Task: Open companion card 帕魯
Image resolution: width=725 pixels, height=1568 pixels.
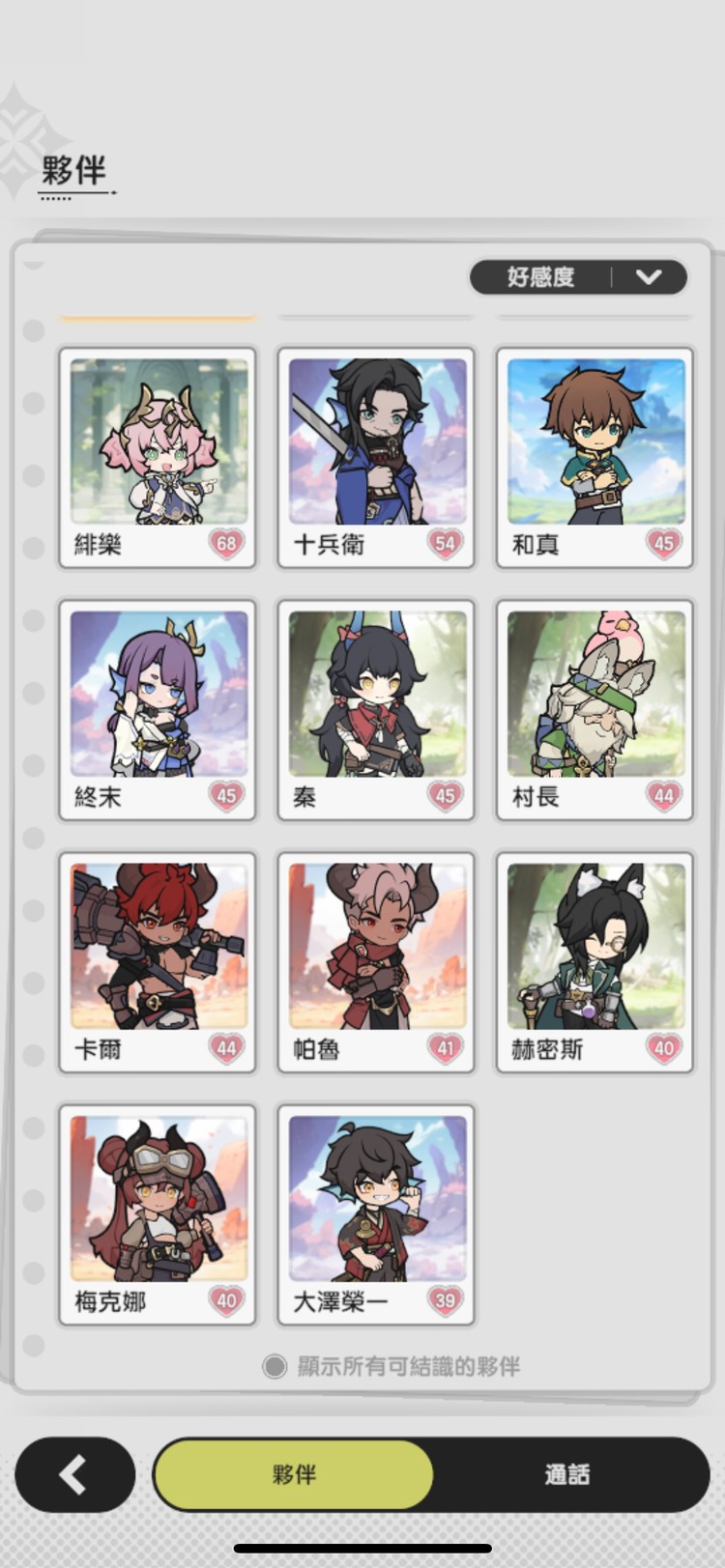Action: click(x=376, y=960)
